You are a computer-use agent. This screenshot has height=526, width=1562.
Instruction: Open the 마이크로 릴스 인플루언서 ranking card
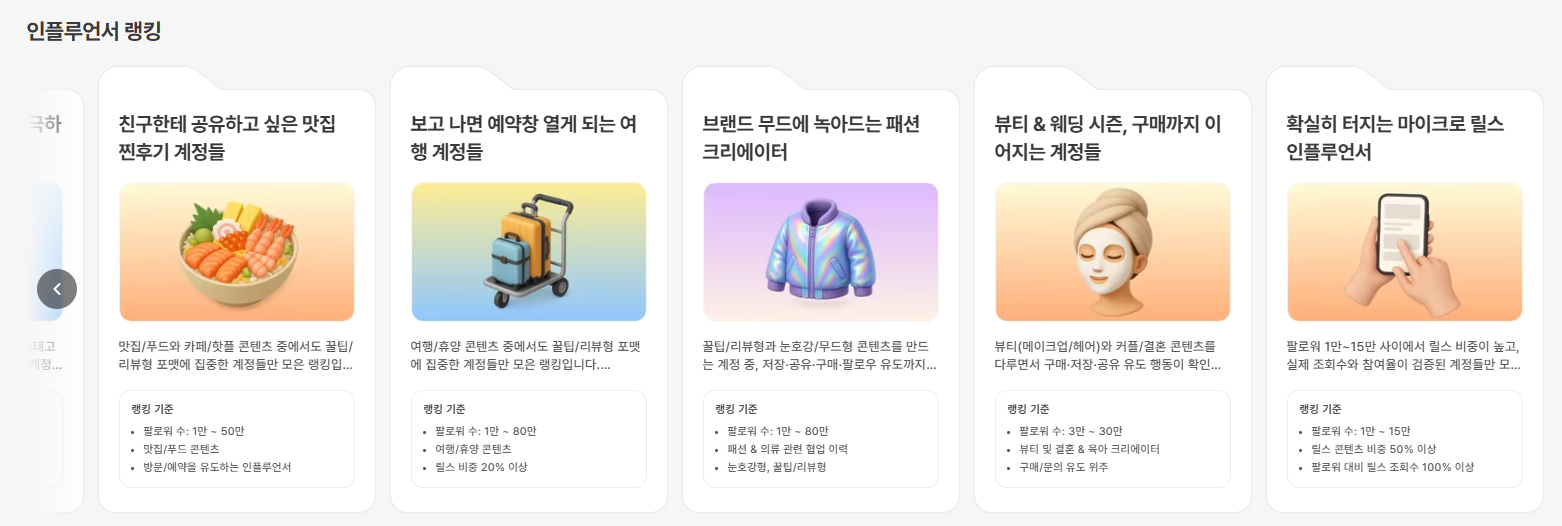point(1405,290)
